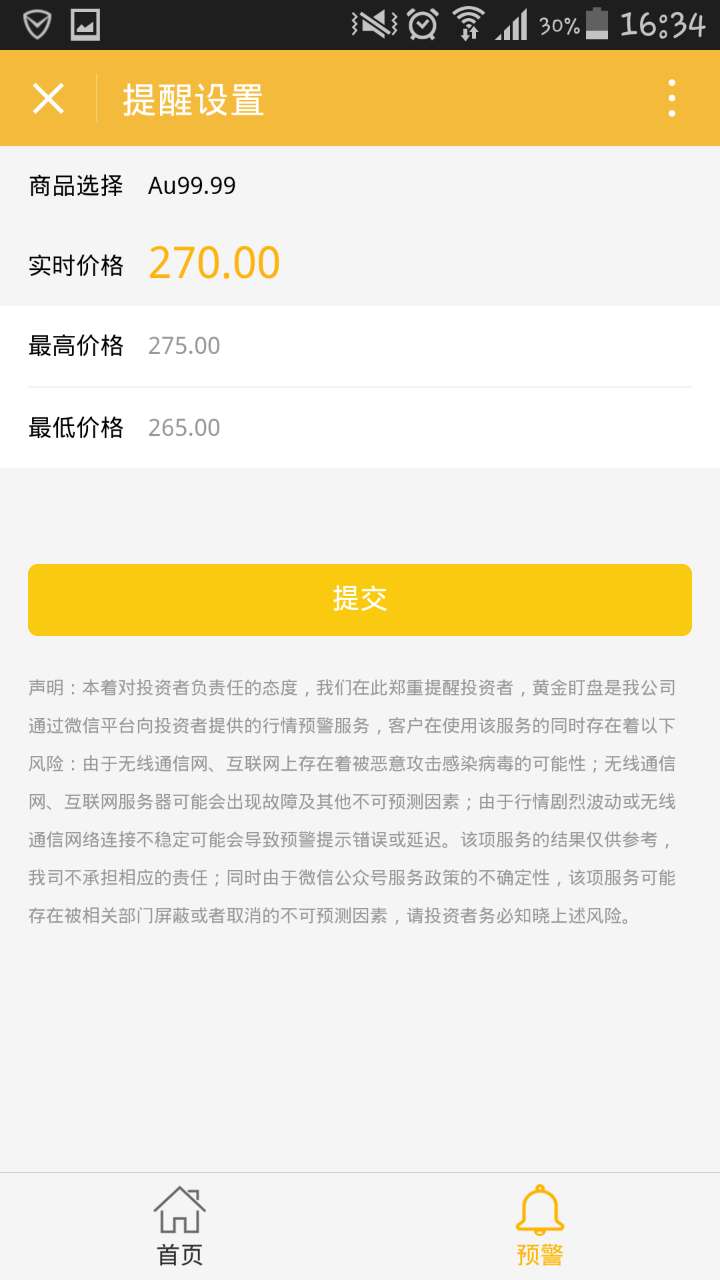The width and height of the screenshot is (720, 1280).
Task: Close the 提醒设置 page
Action: tap(48, 99)
